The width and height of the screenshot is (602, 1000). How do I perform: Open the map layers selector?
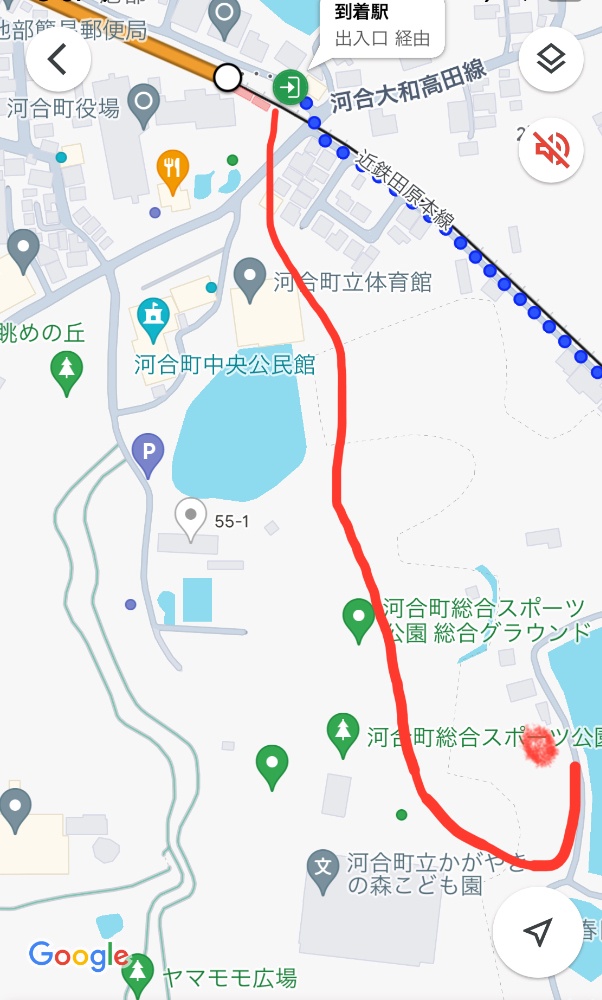(551, 59)
